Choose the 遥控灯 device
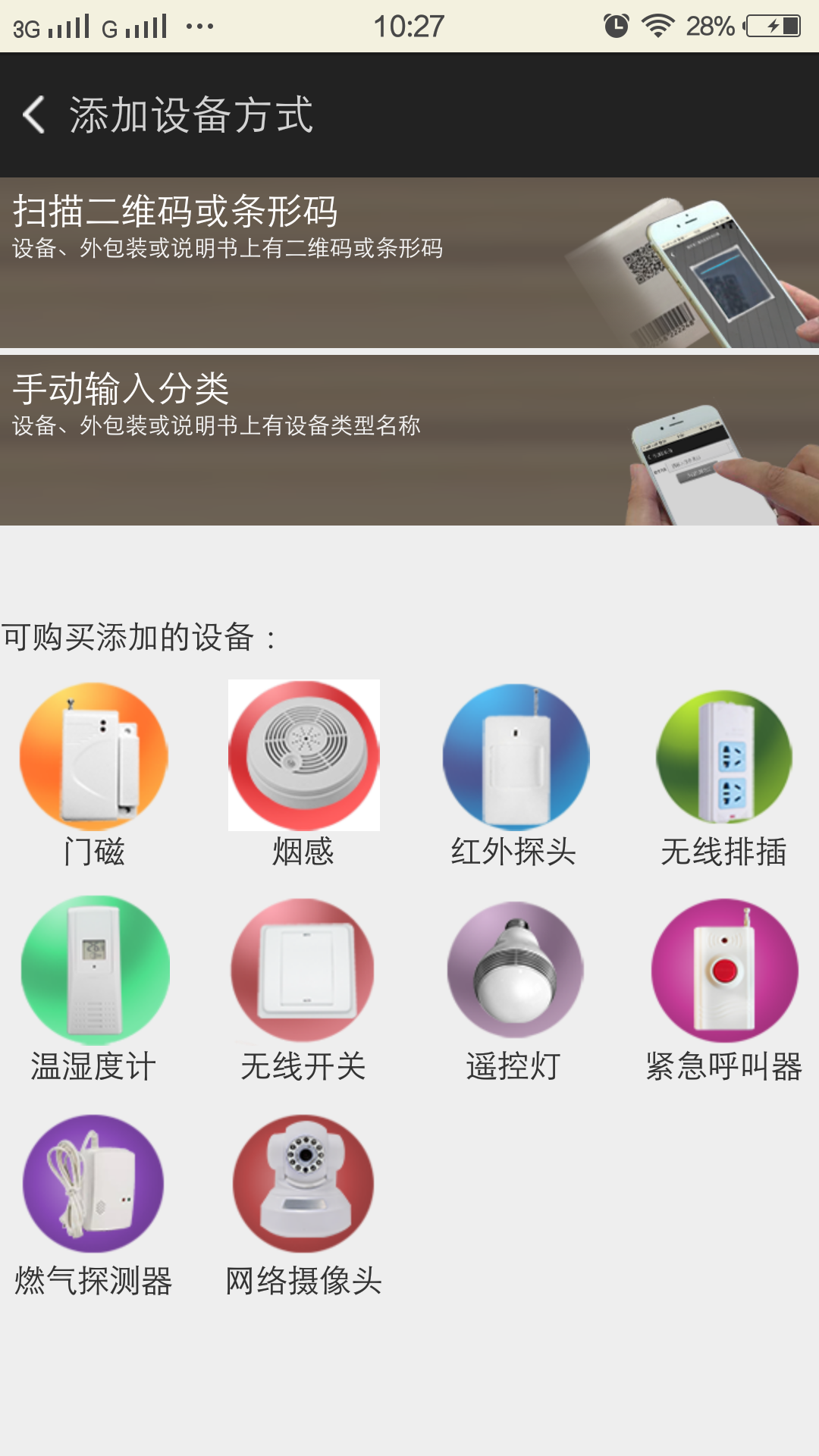The width and height of the screenshot is (819, 1456). pos(515,971)
